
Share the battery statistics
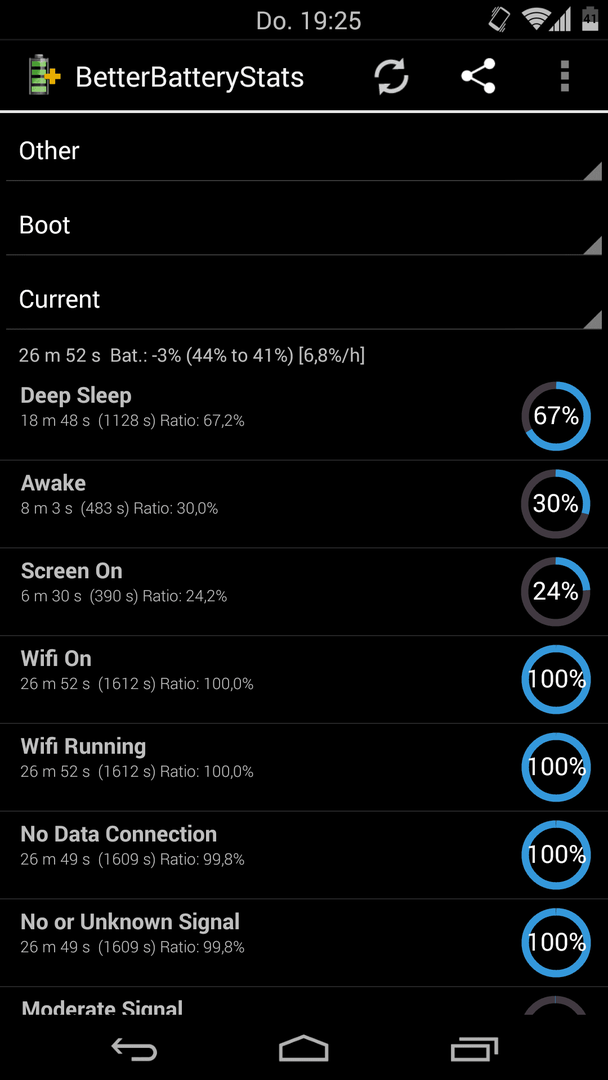[x=478, y=76]
